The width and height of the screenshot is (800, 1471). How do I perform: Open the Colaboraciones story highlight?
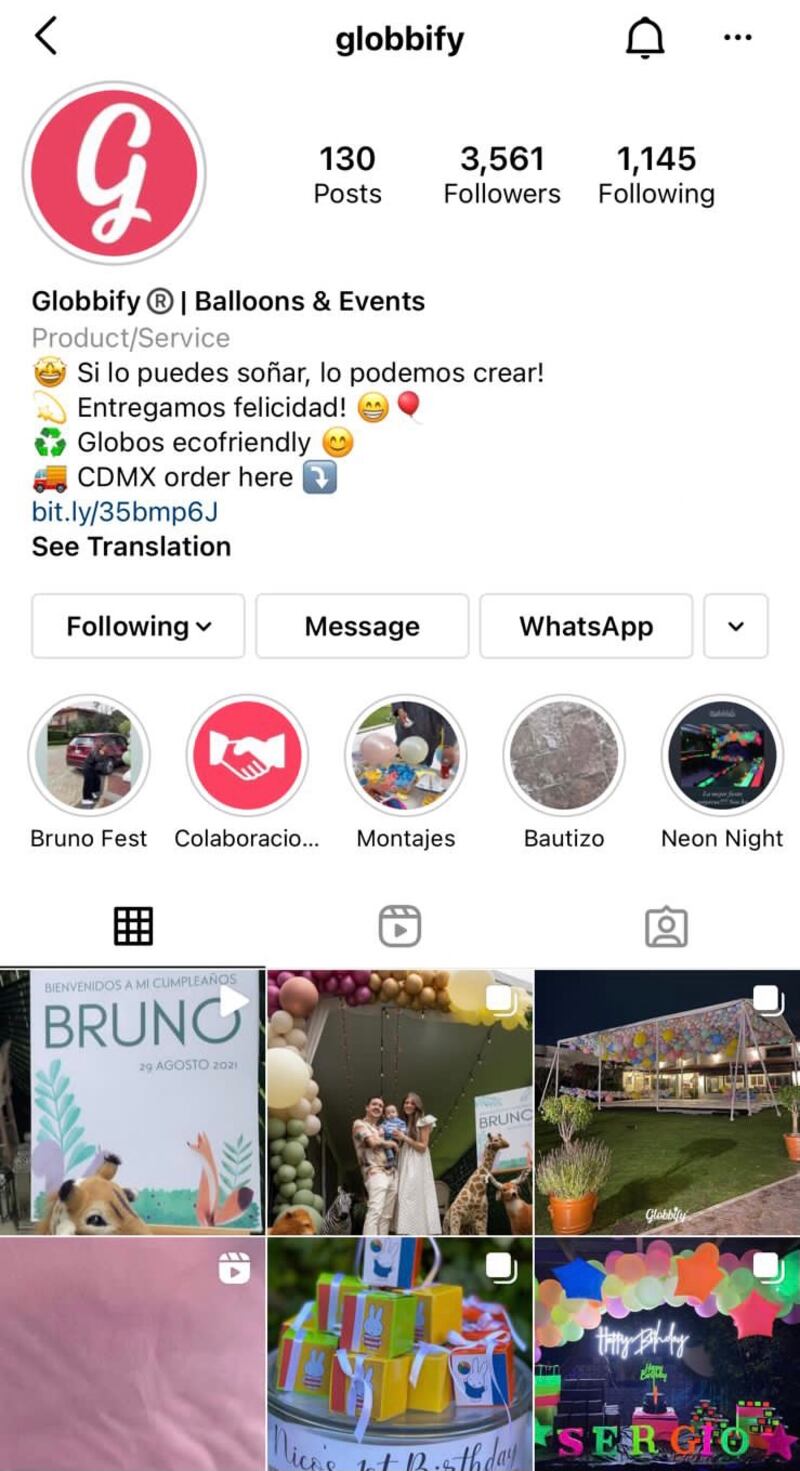pyautogui.click(x=247, y=756)
